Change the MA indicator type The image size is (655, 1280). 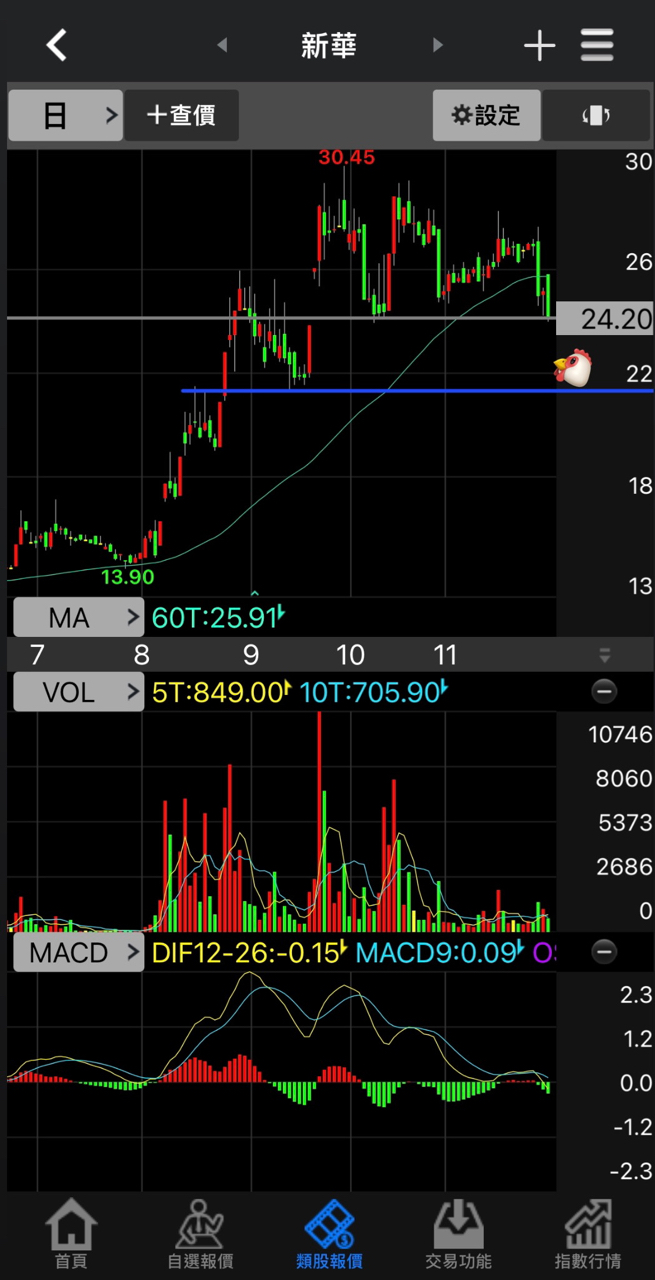78,618
